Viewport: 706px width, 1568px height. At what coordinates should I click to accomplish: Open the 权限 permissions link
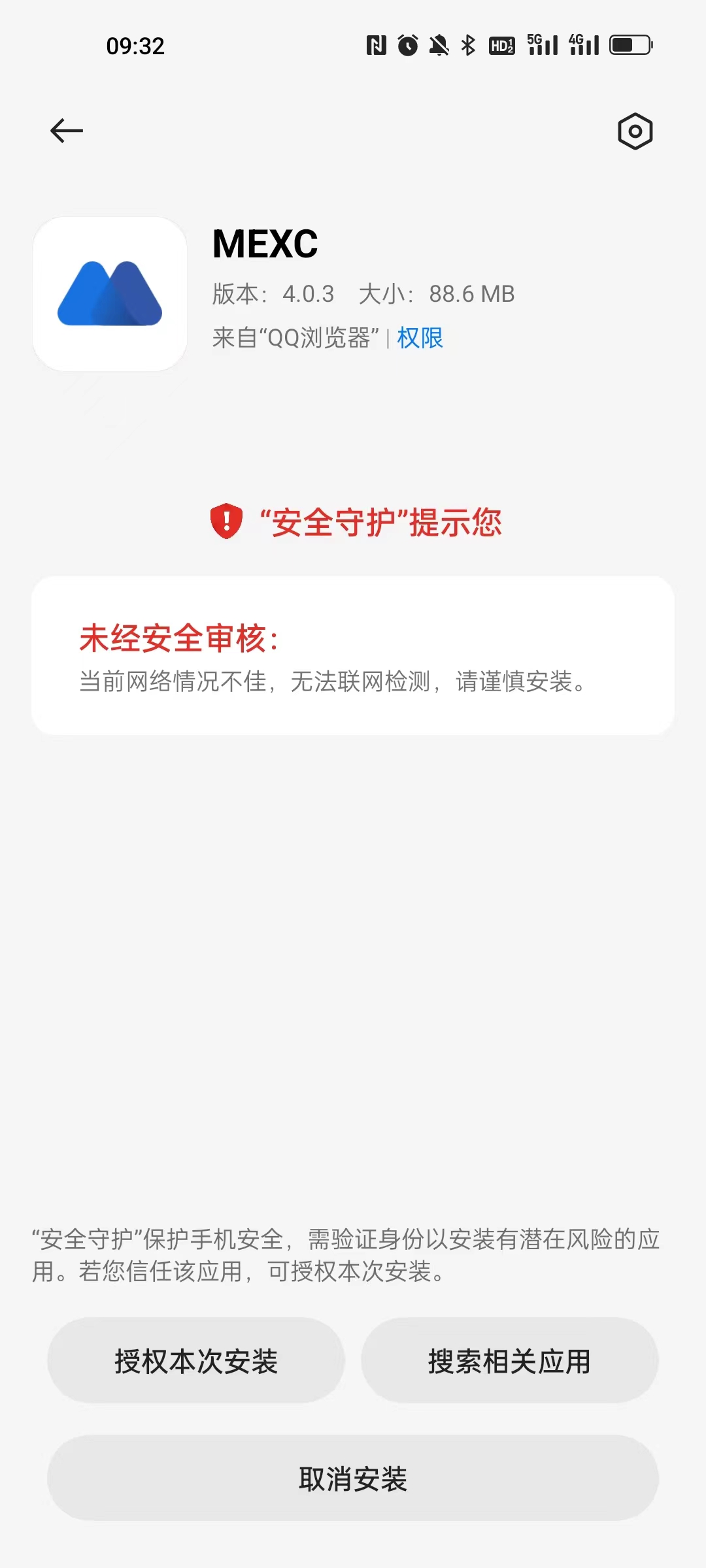tap(420, 338)
